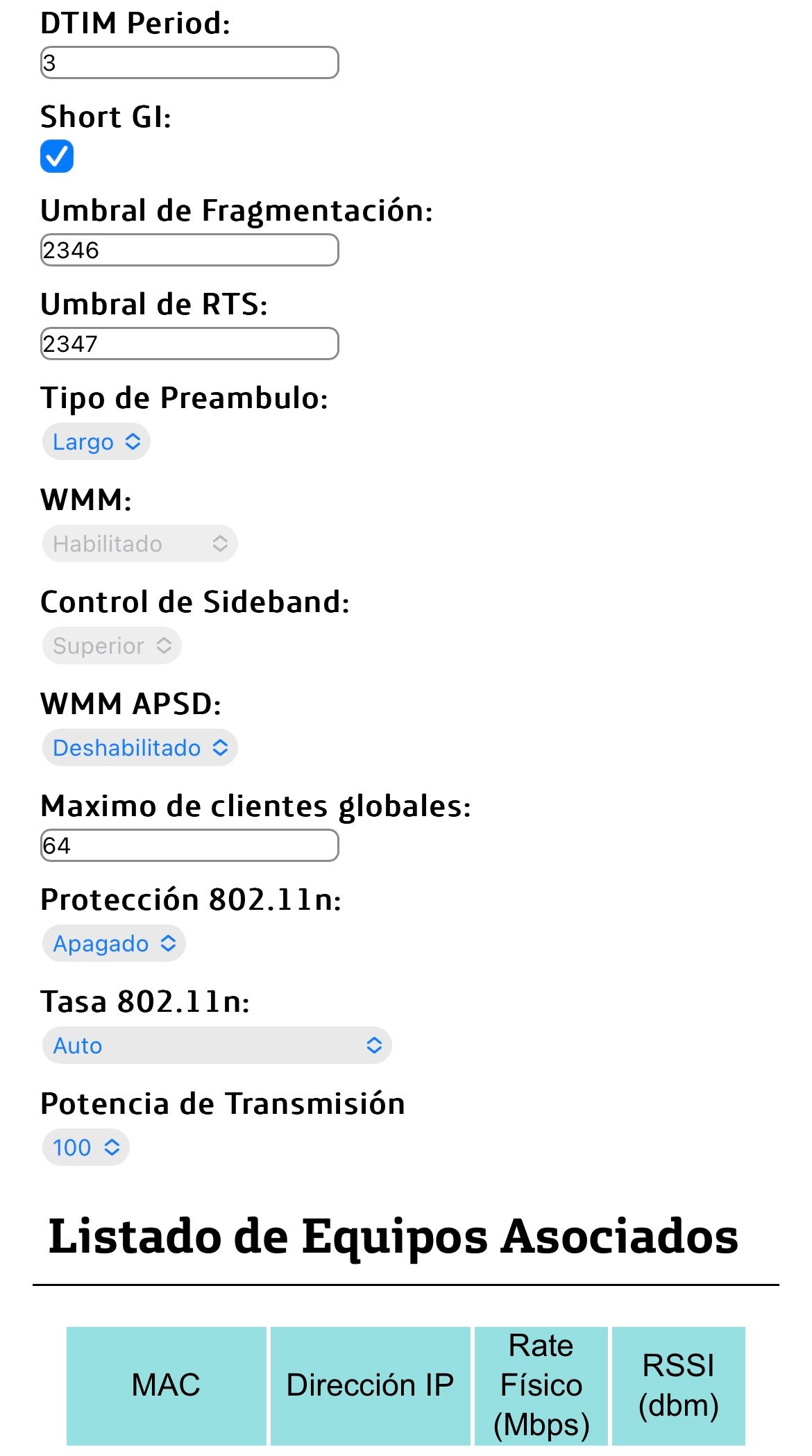Open the Tipo de Preambulo dropdown

96,441
